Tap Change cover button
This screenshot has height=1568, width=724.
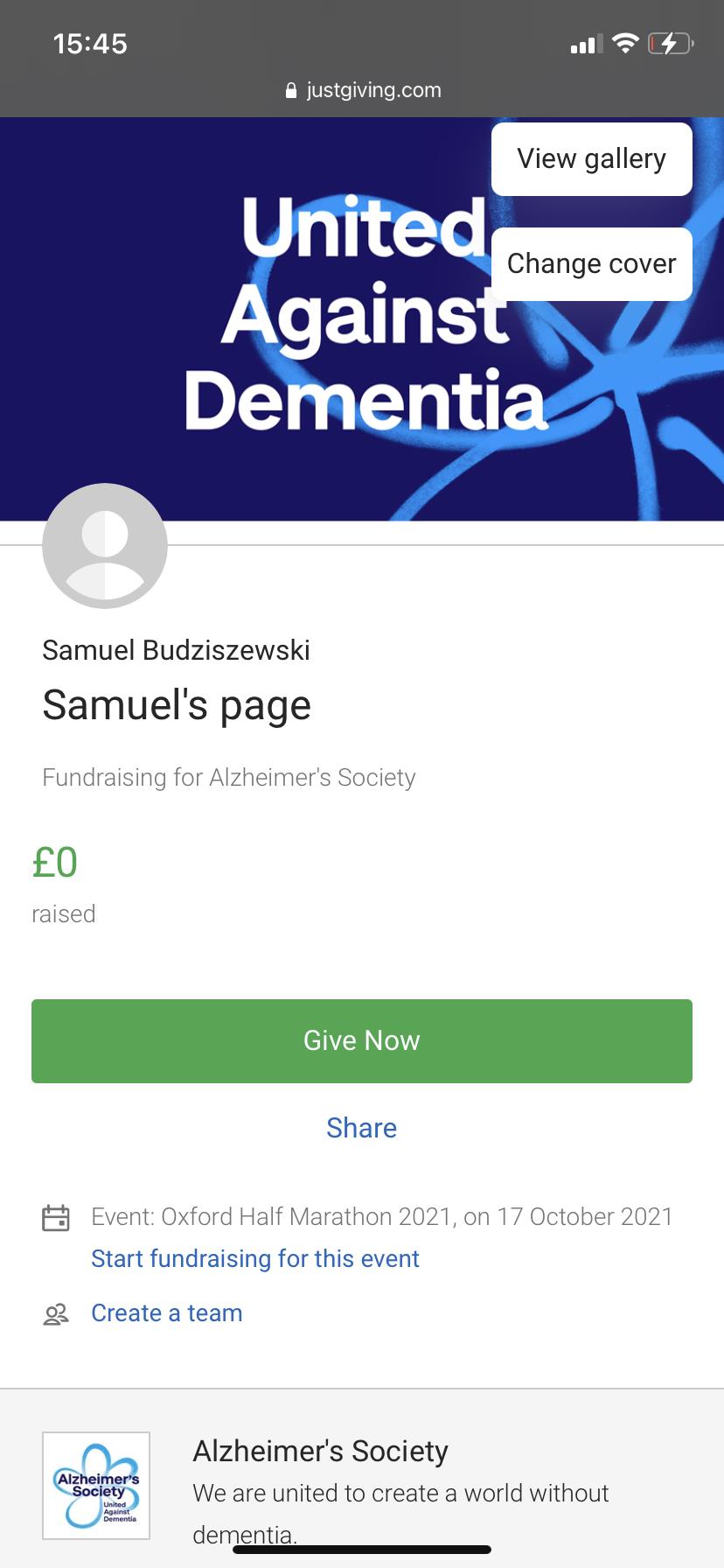pos(591,264)
